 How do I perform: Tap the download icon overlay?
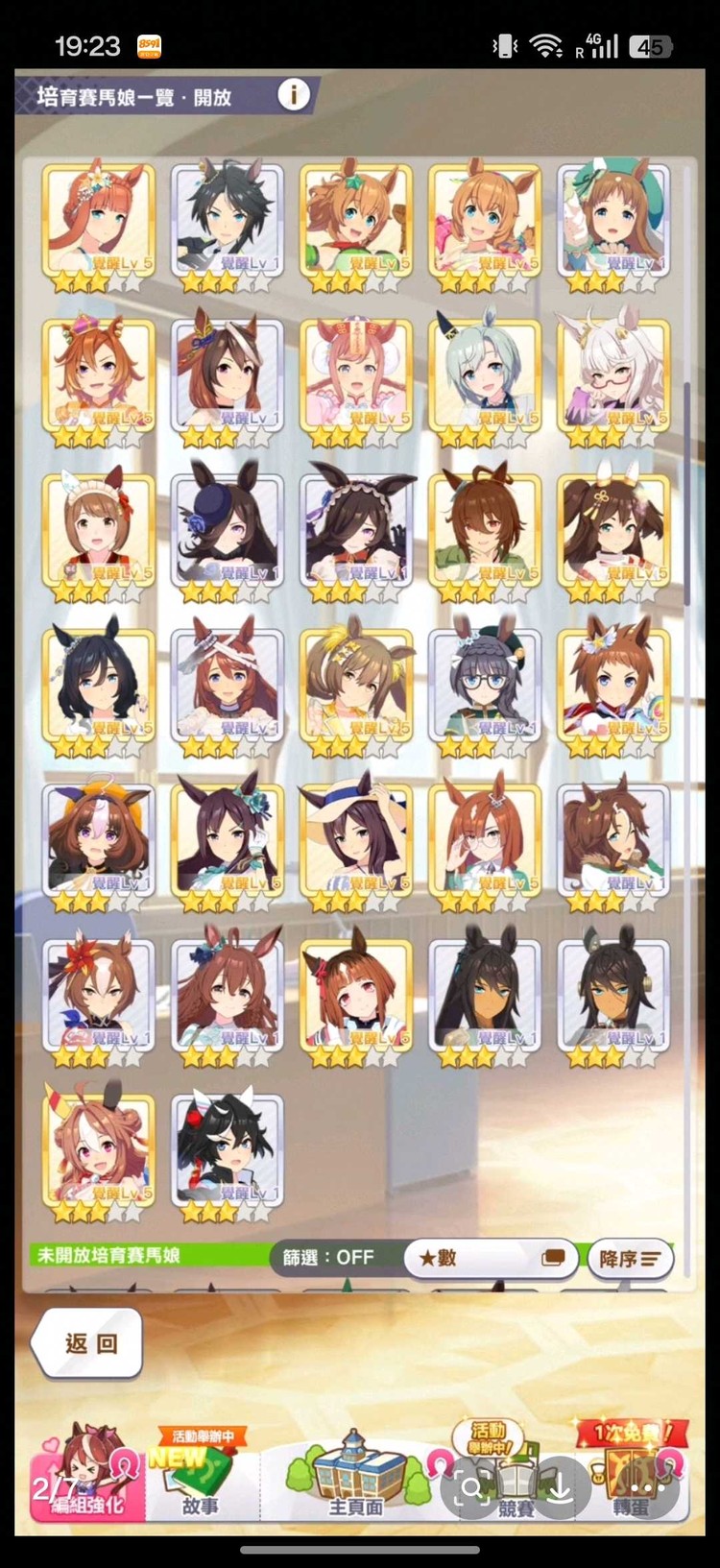pos(560,1487)
